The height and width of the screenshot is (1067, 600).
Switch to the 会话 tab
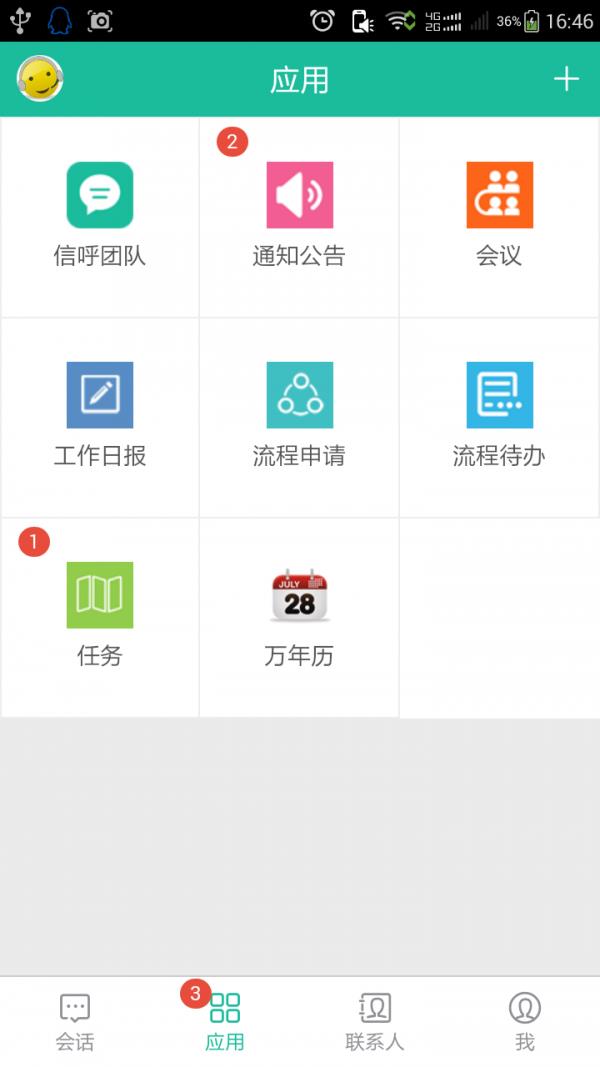[75, 1022]
